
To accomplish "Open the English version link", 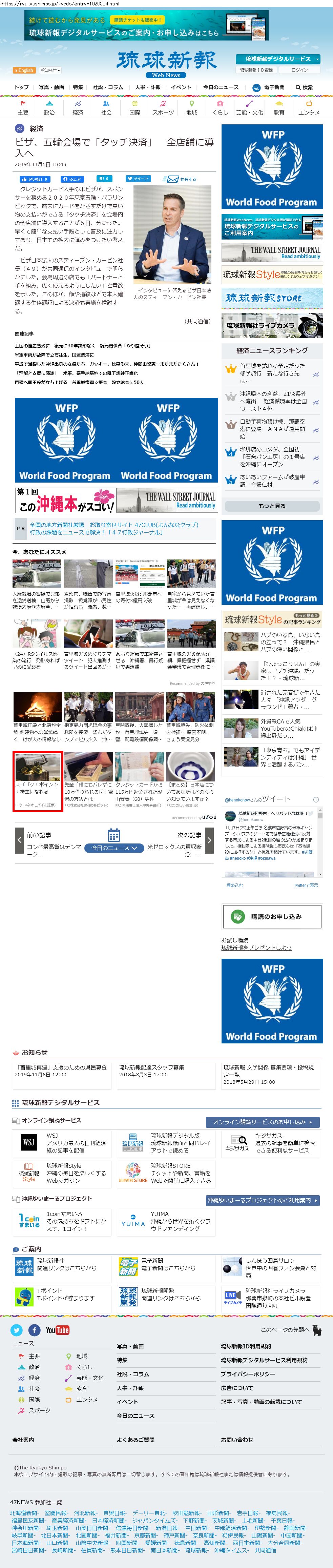I will (x=24, y=70).
